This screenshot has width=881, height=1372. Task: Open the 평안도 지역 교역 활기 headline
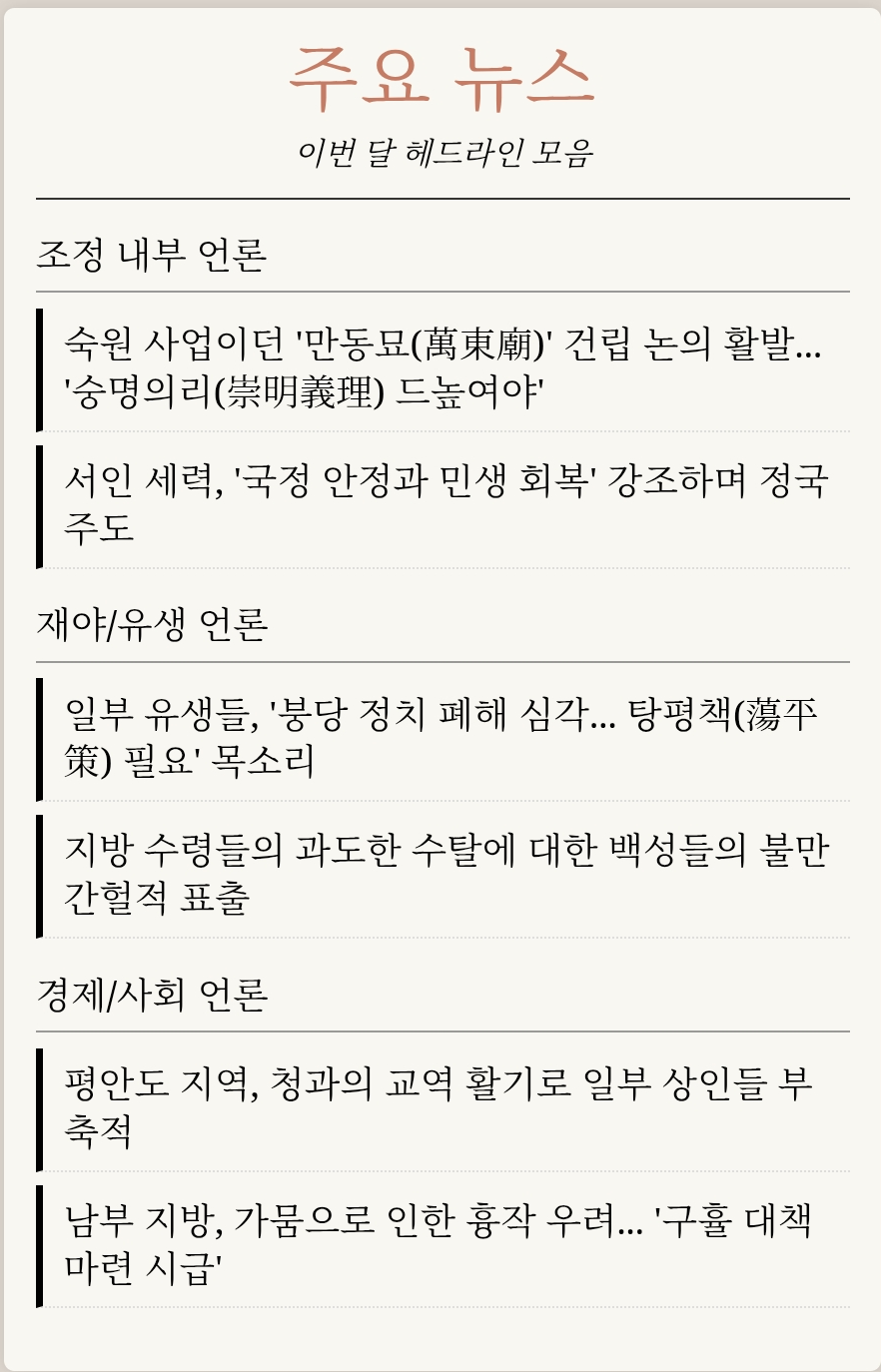pos(439,1107)
